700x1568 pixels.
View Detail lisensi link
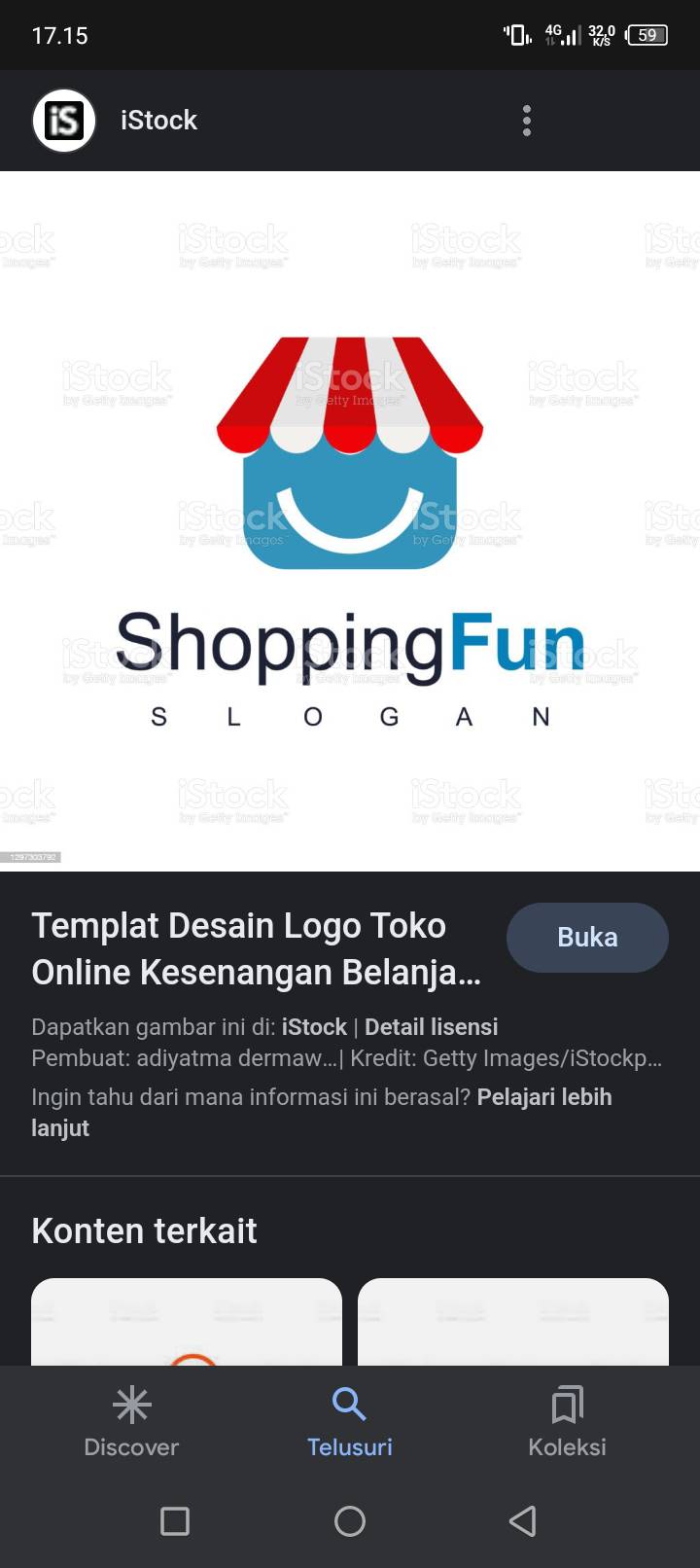[431, 1027]
